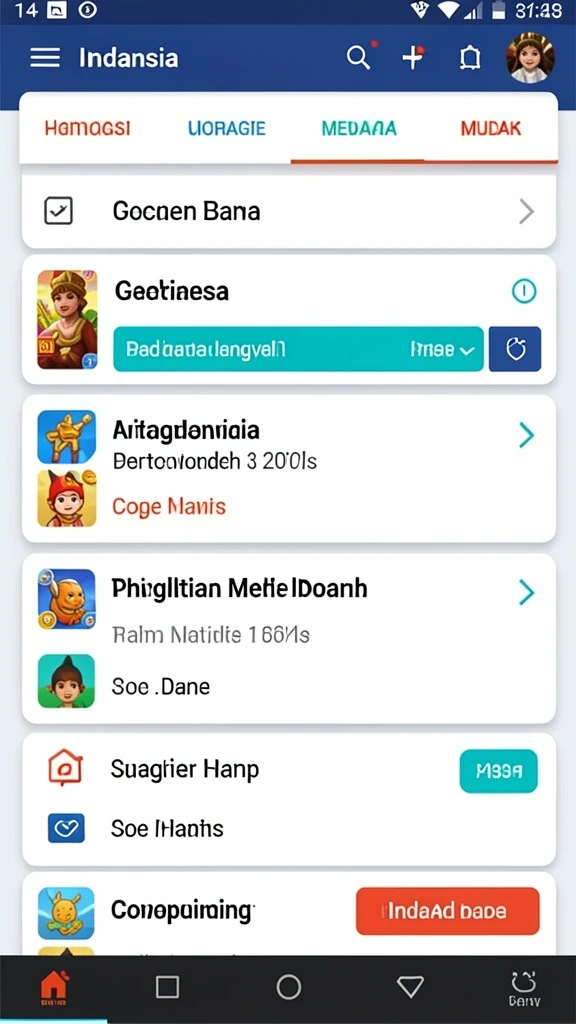Switch to the Mudak tab

(x=490, y=127)
